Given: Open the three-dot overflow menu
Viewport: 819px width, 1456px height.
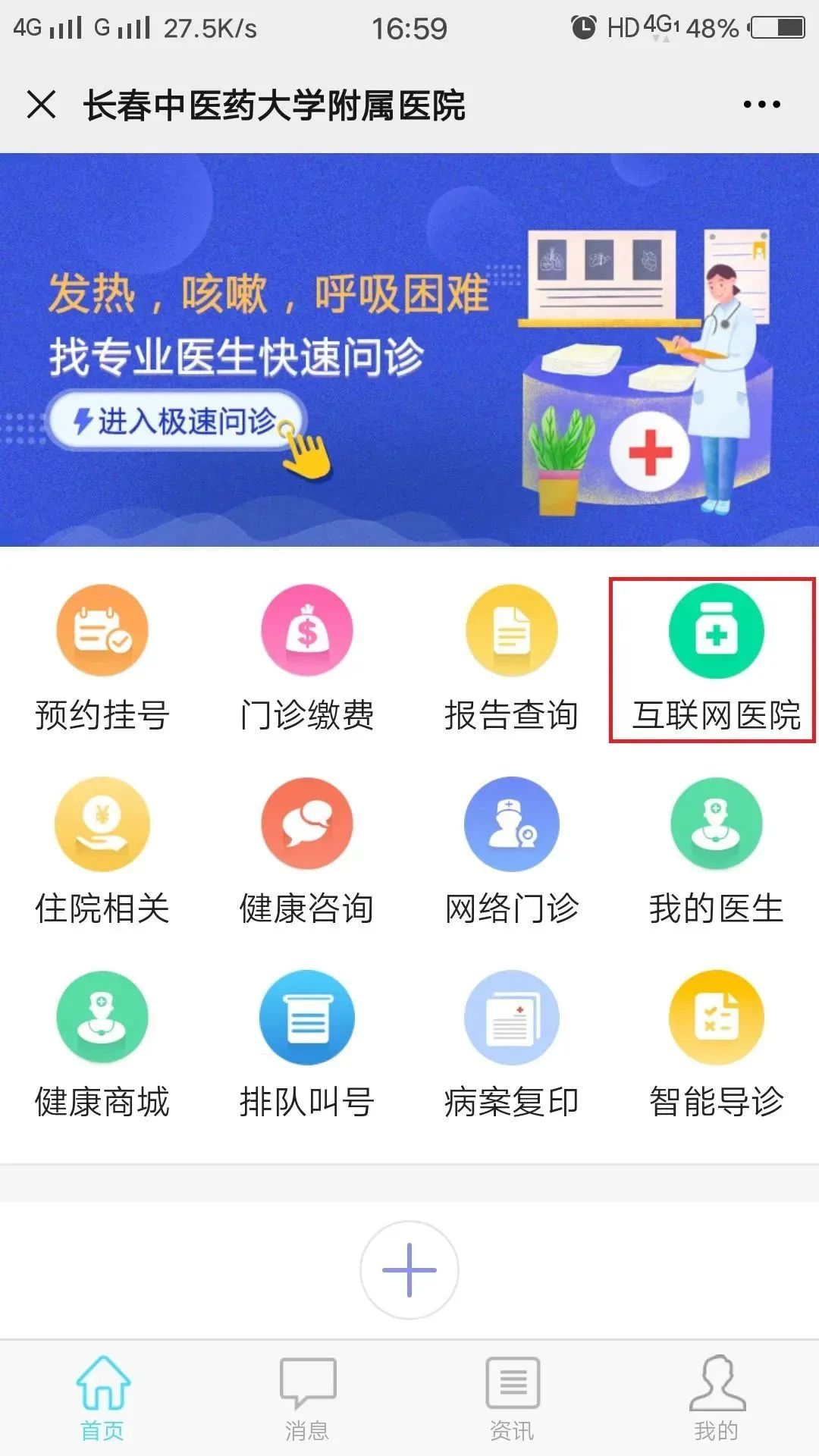Looking at the screenshot, I should pyautogui.click(x=761, y=105).
